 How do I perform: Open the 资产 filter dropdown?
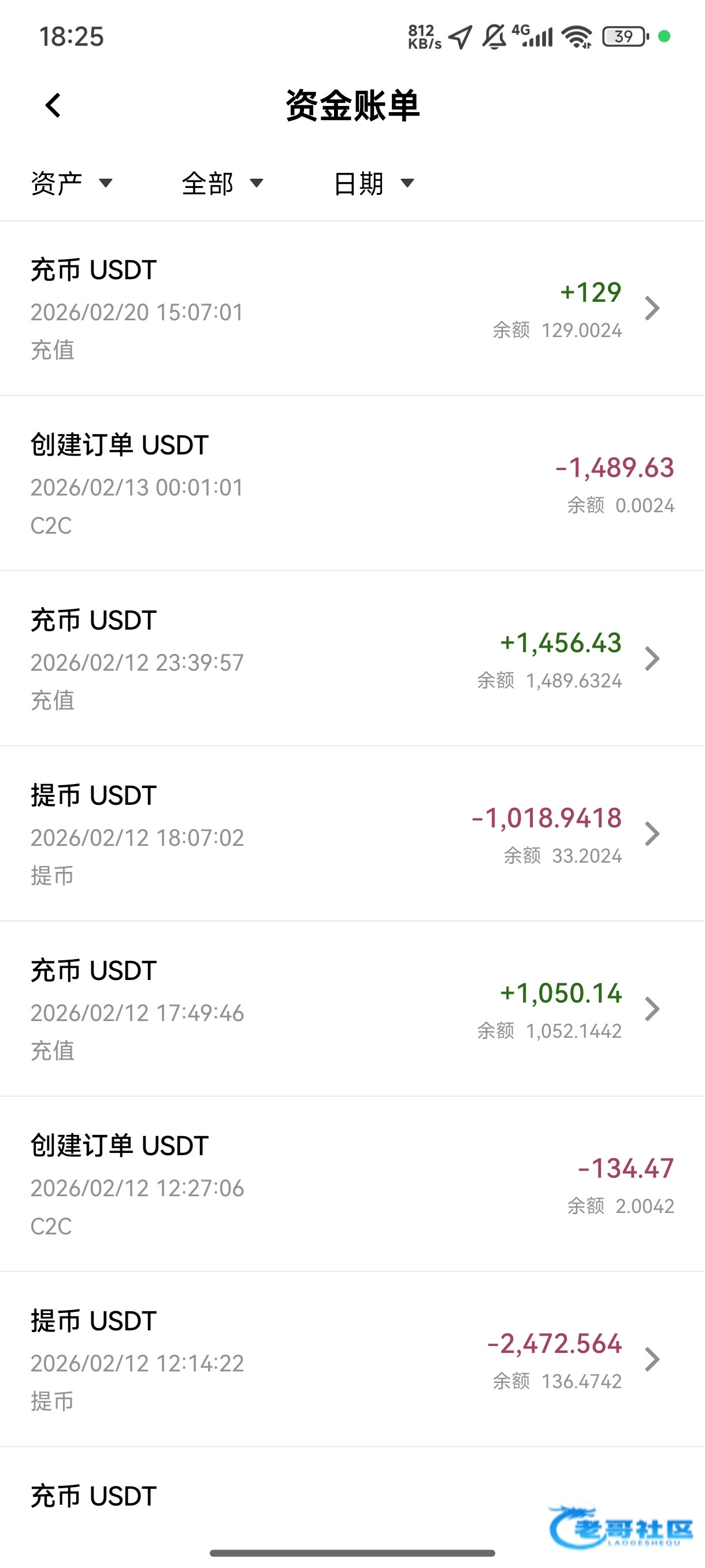click(x=72, y=183)
